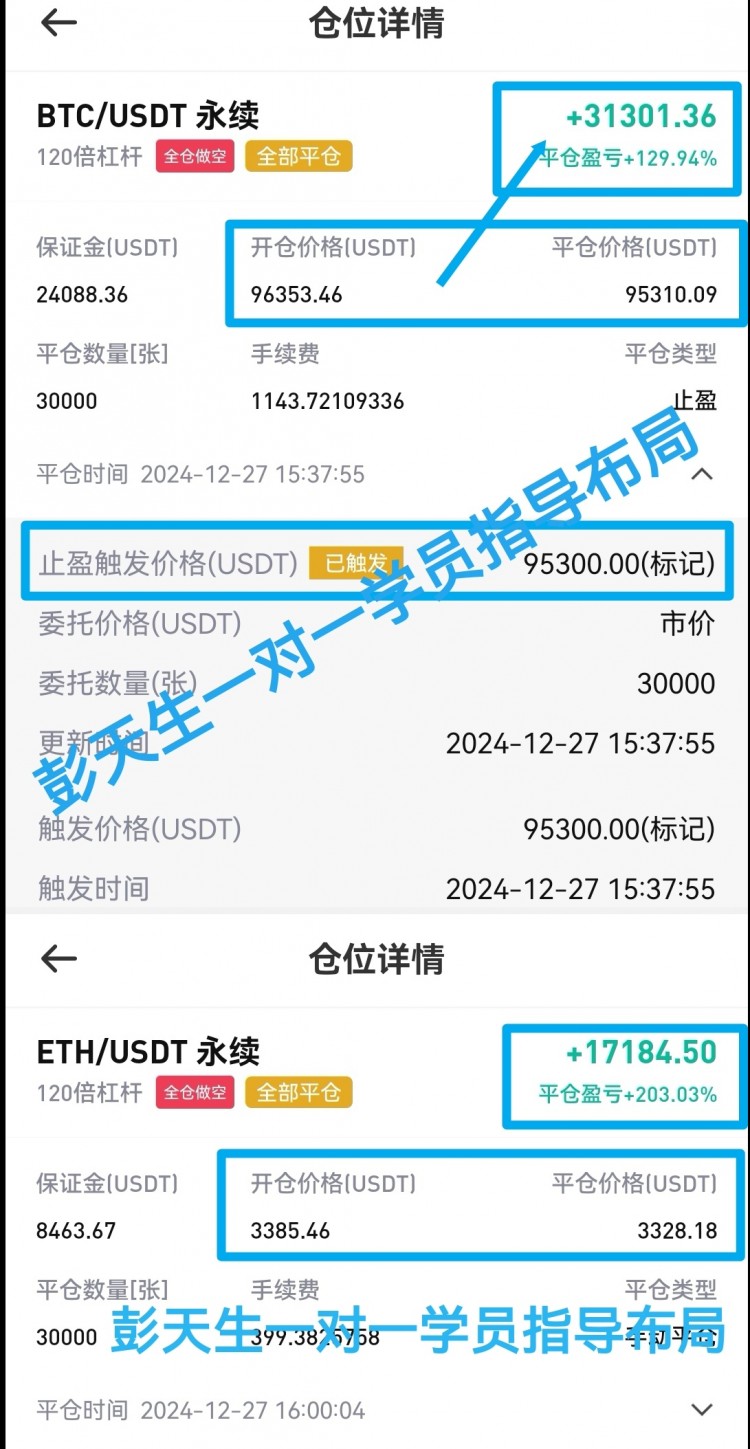
Task: Expand the 止盈 close type entry
Action: click(x=692, y=400)
